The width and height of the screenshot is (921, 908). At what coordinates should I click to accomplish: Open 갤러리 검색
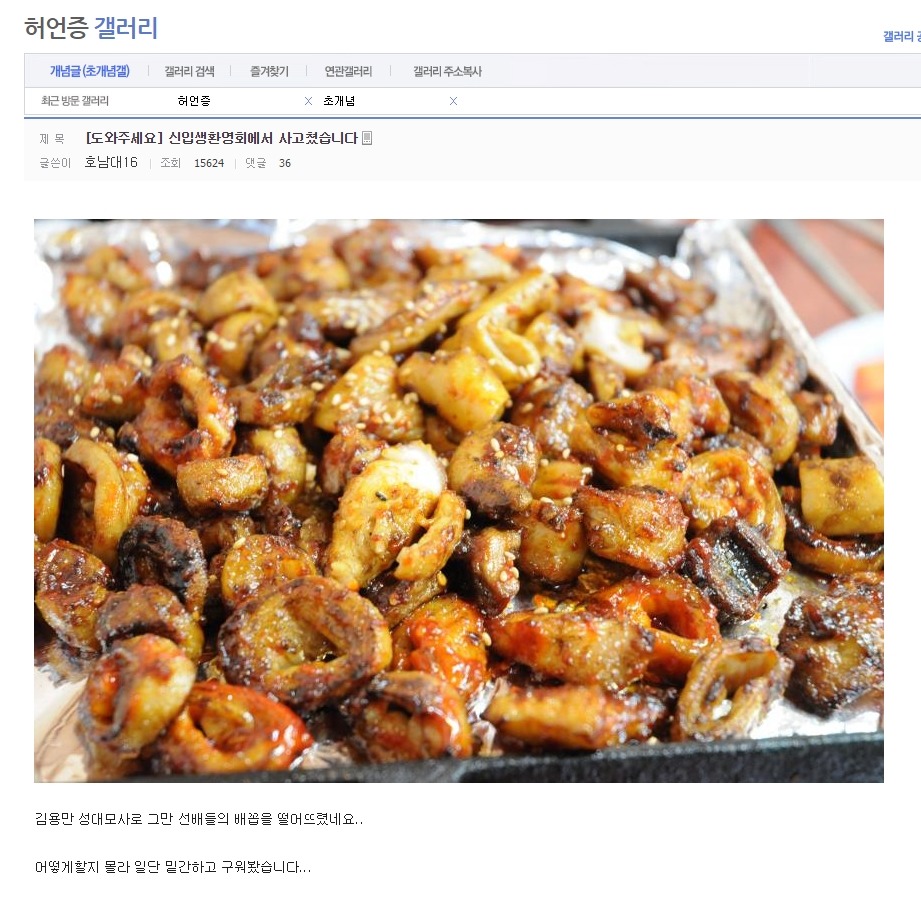[189, 71]
